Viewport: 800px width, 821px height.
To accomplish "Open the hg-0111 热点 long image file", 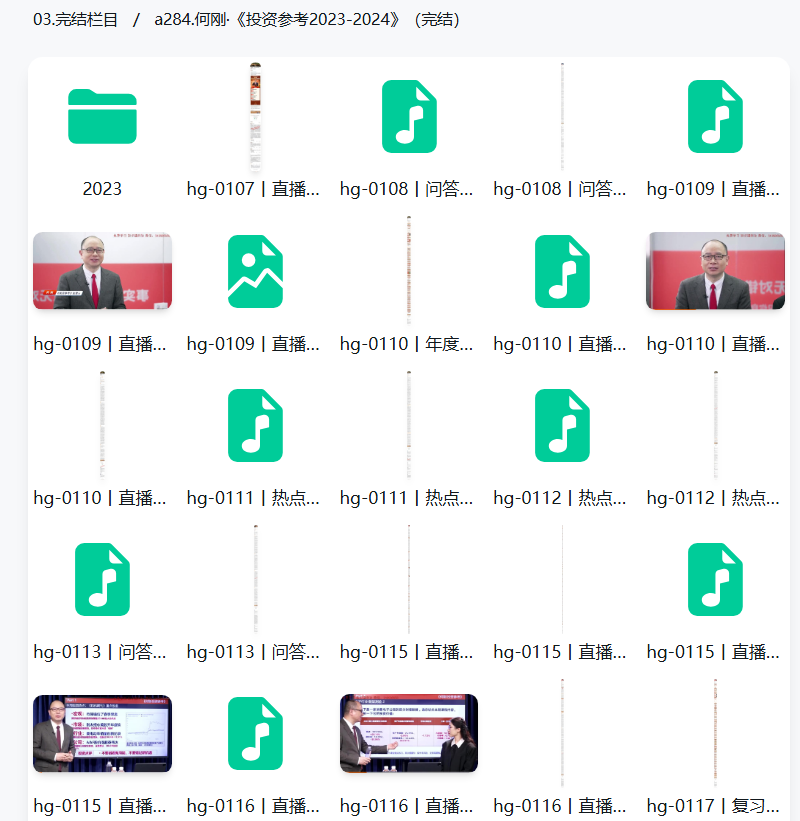I will coord(409,425).
